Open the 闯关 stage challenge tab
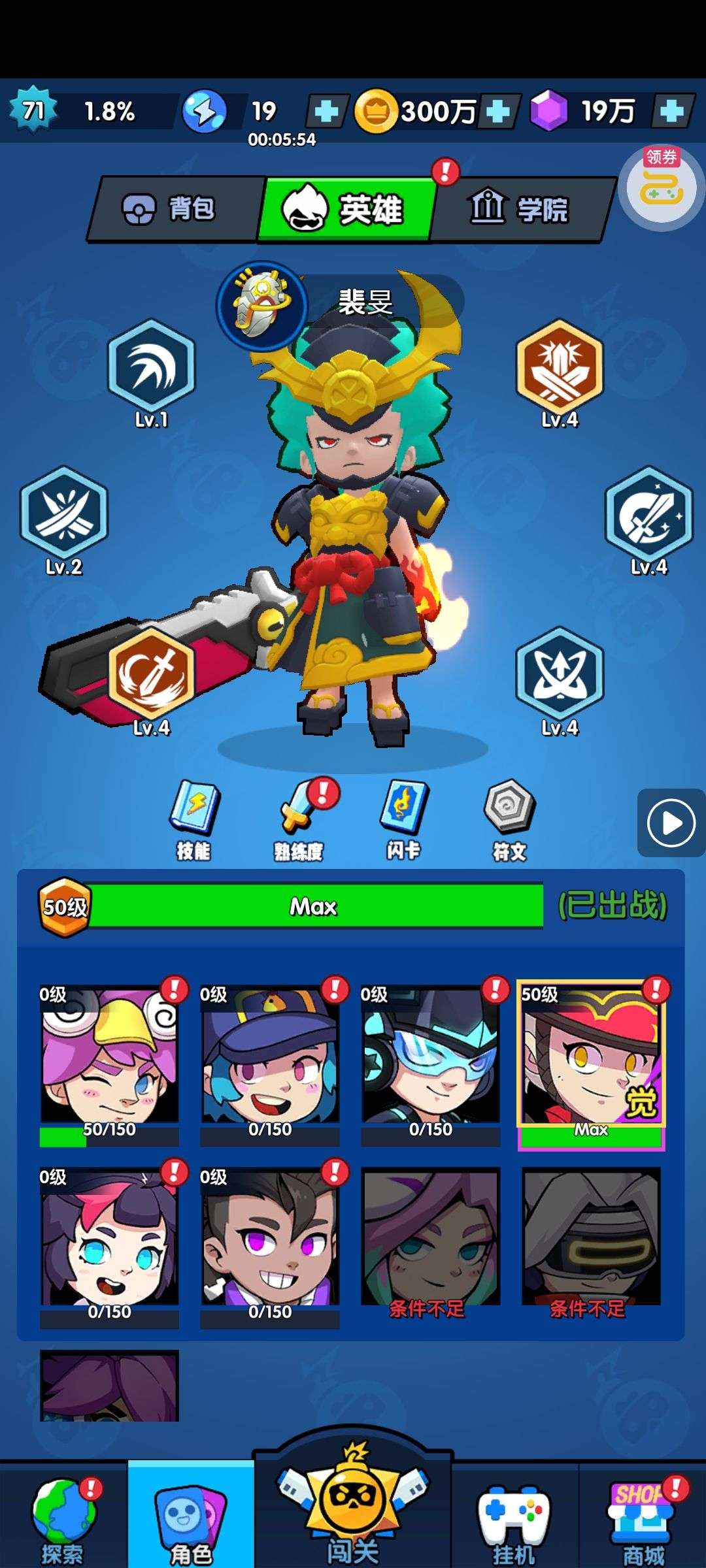The width and height of the screenshot is (706, 1568). (x=353, y=1509)
